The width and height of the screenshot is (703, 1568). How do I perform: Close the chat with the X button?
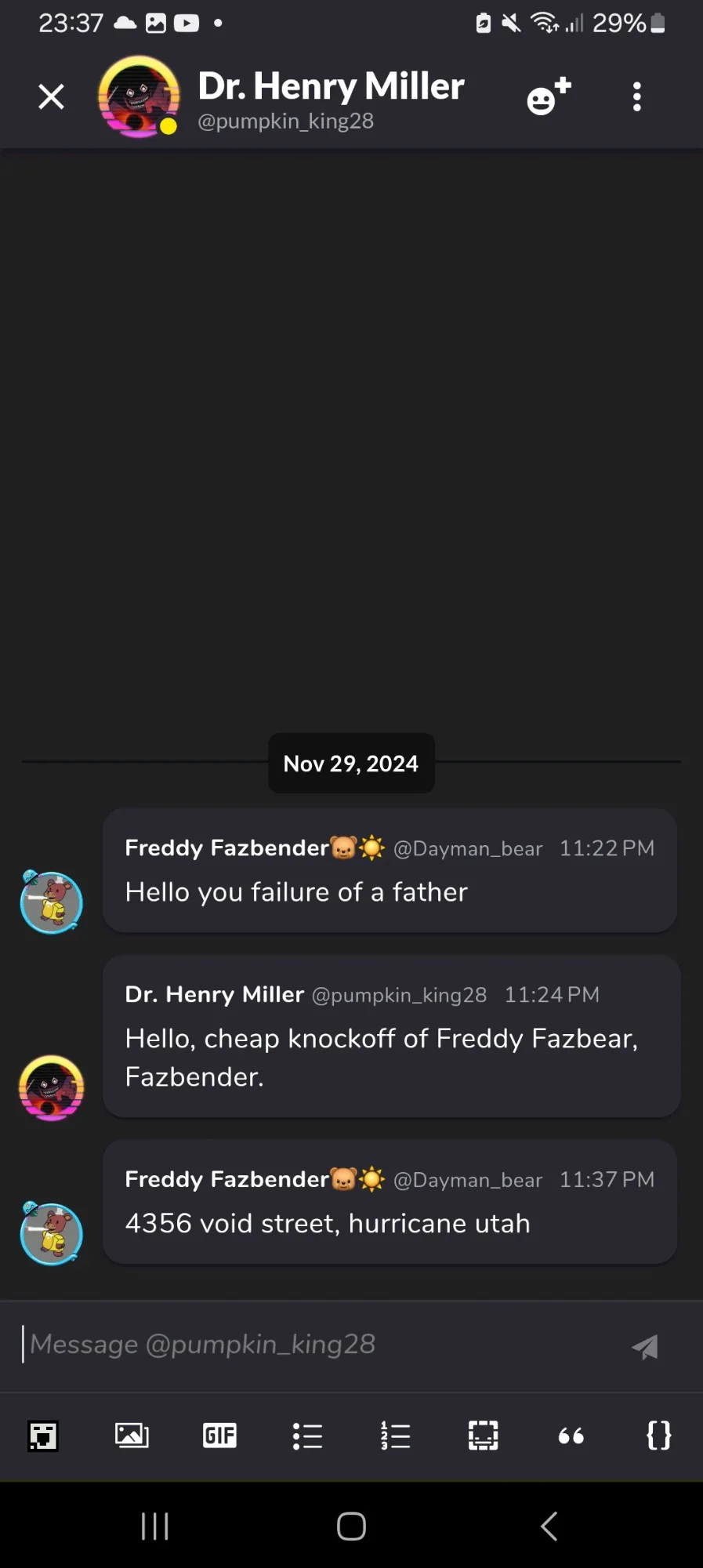52,97
